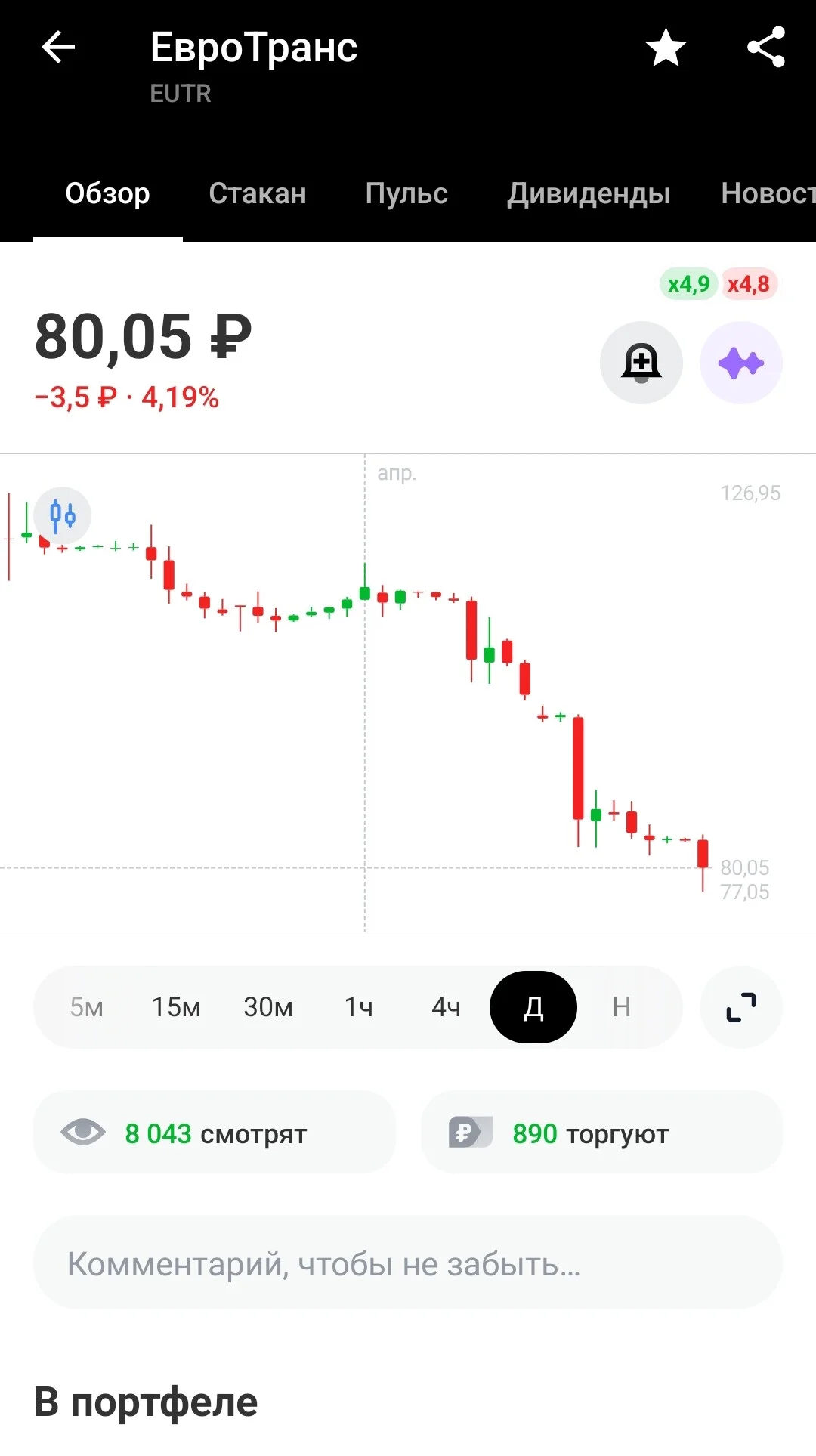Screen dimensions: 816x1456
Task: Select the 5м chart interval
Action: 86,1007
